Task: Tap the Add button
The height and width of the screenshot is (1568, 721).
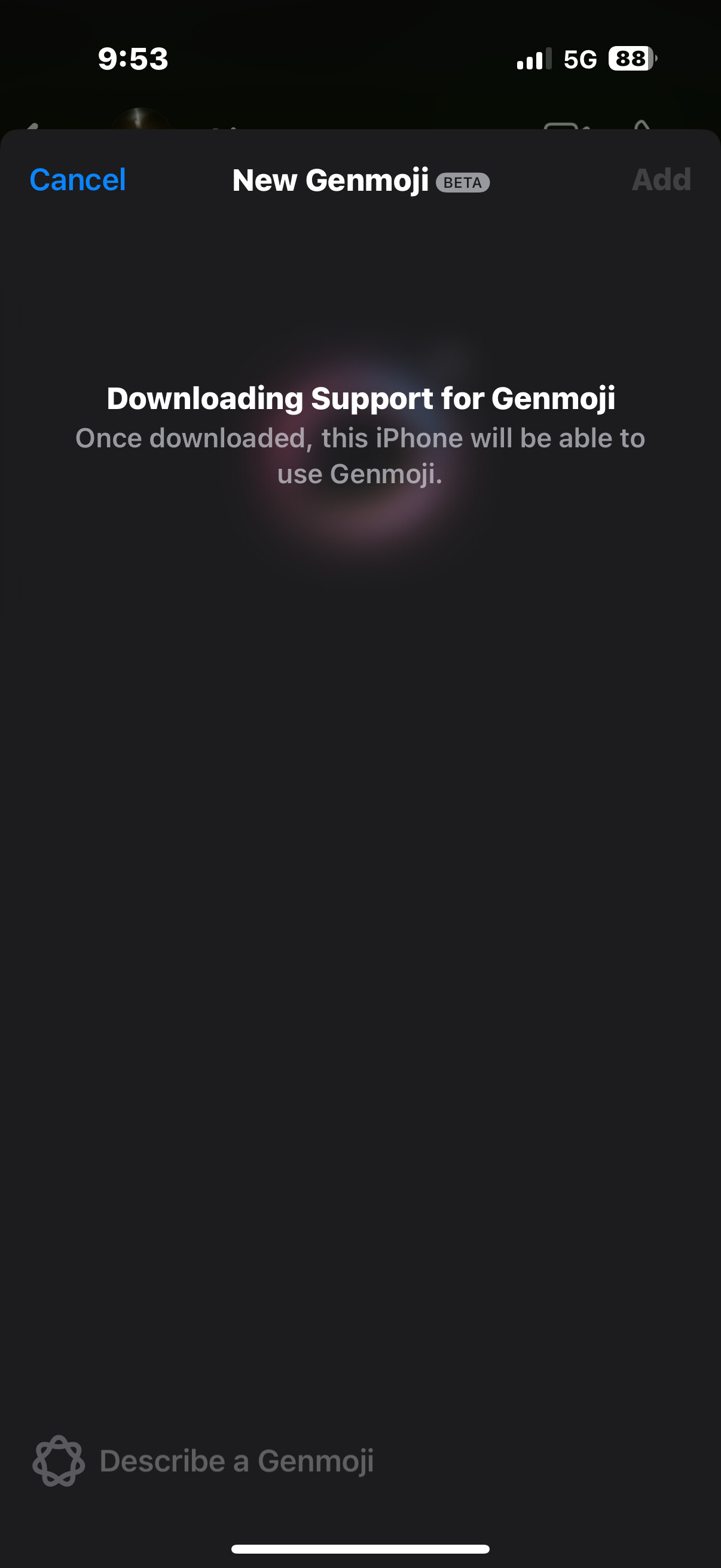Action: (x=661, y=180)
